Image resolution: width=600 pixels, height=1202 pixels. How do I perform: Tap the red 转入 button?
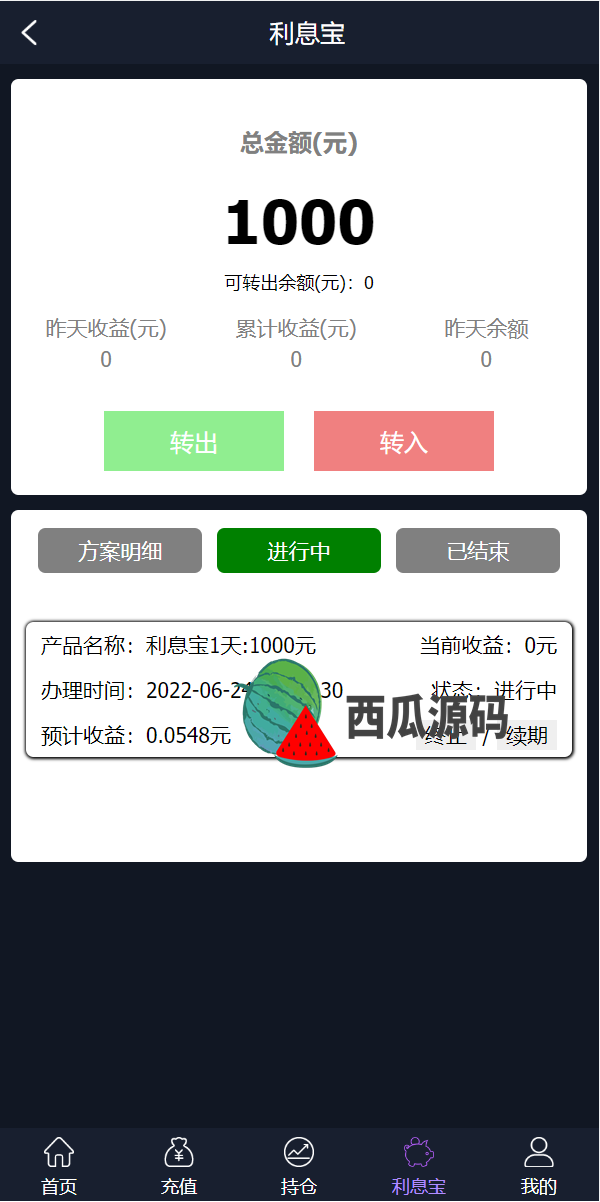click(404, 441)
